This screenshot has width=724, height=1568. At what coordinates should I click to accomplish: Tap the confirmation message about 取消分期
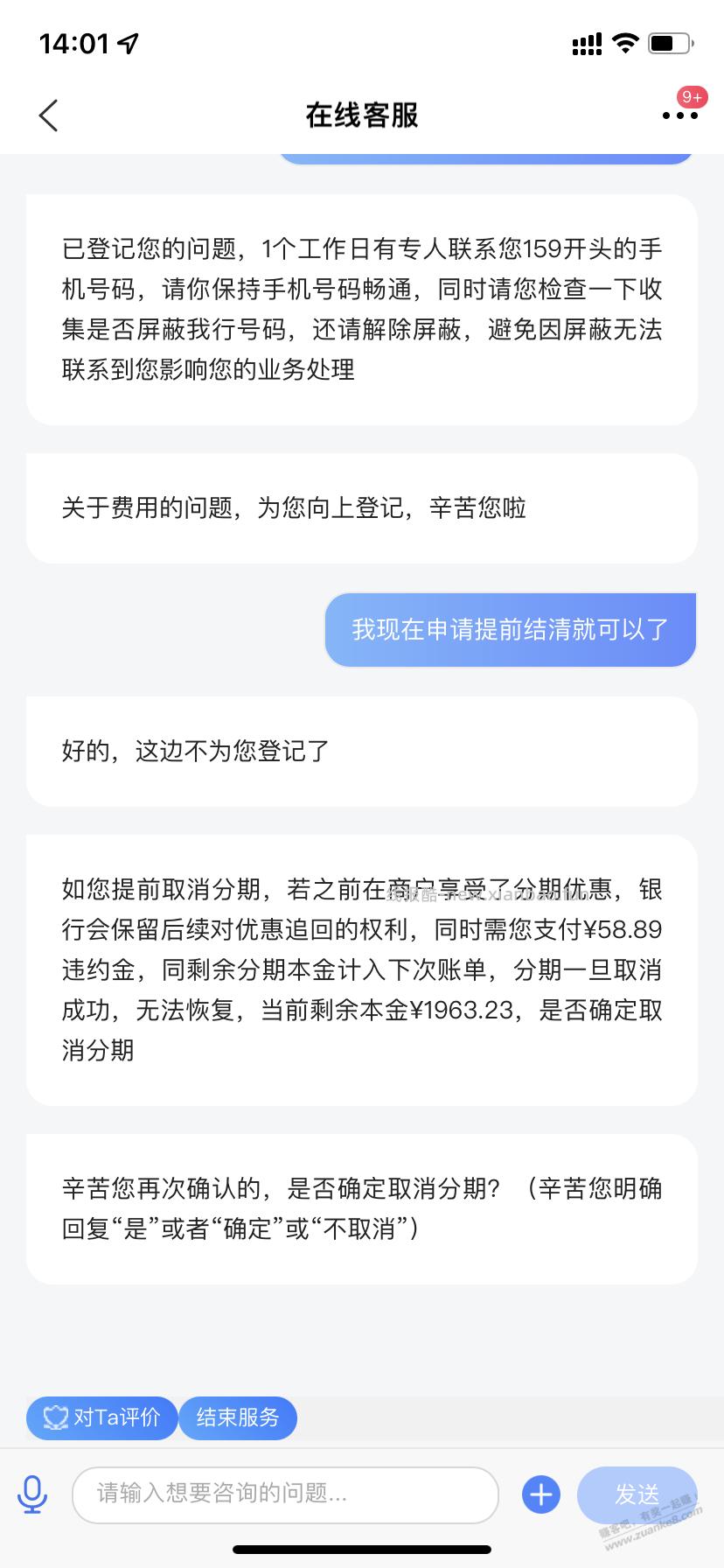(x=362, y=1207)
